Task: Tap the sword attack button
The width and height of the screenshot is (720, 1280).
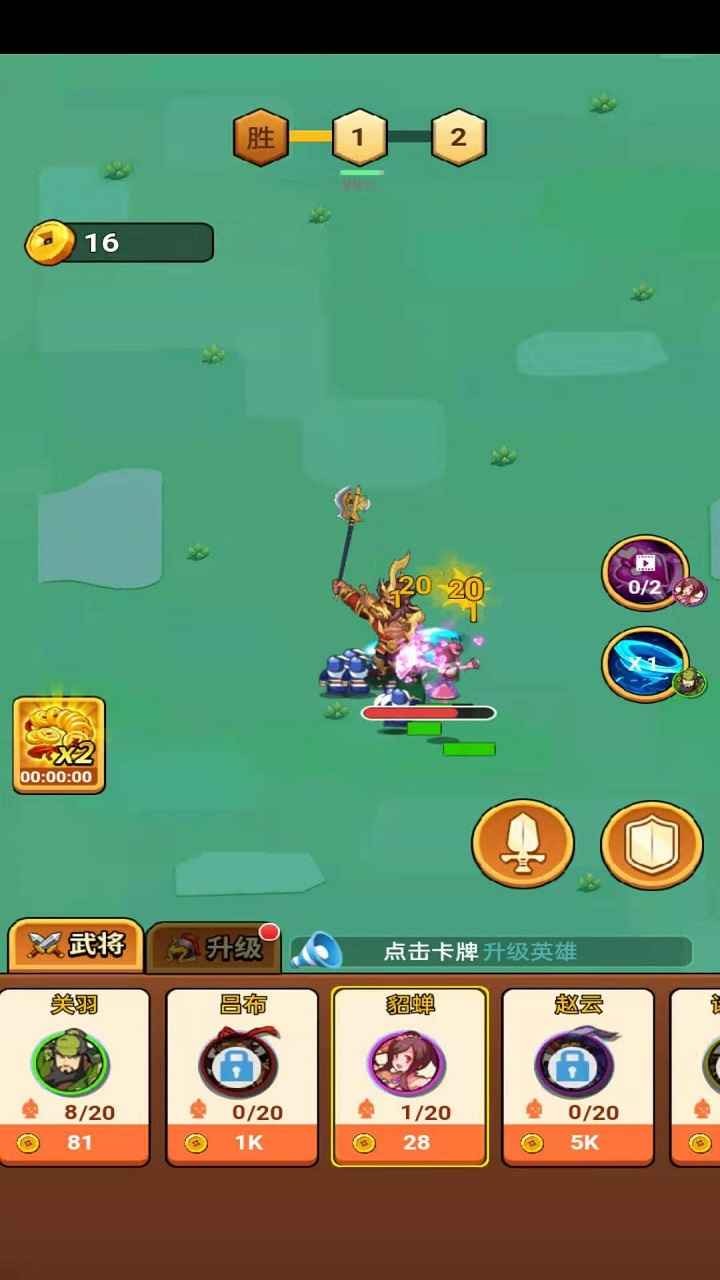Action: coord(522,843)
